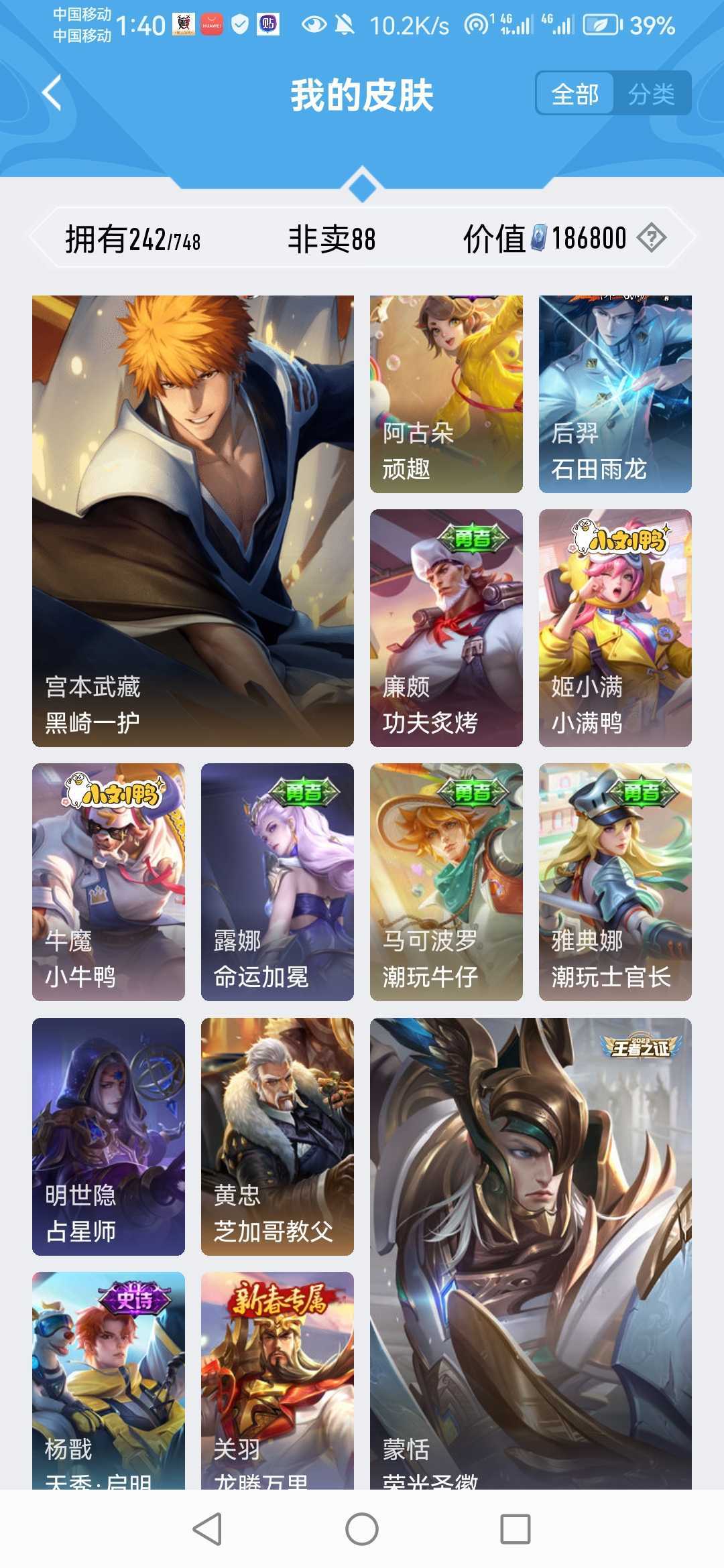Image resolution: width=724 pixels, height=1568 pixels.
Task: Go back from 我的皮肤 page
Action: coord(52,93)
